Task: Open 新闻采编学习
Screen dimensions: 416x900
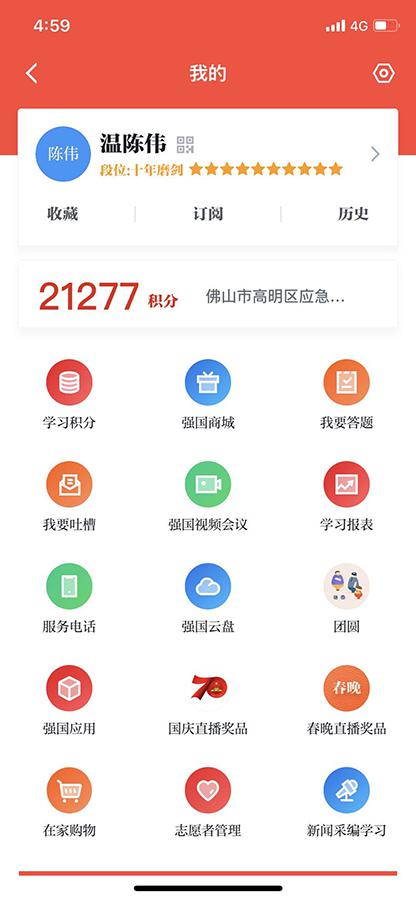Action: pyautogui.click(x=347, y=802)
